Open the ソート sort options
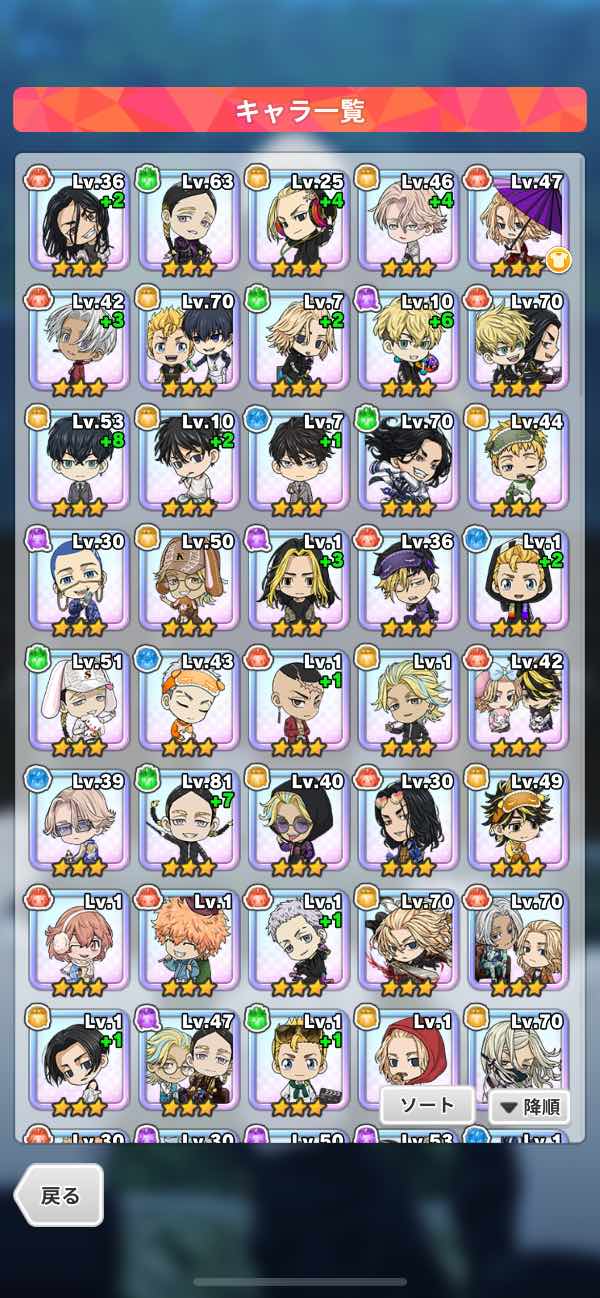 pos(428,1106)
